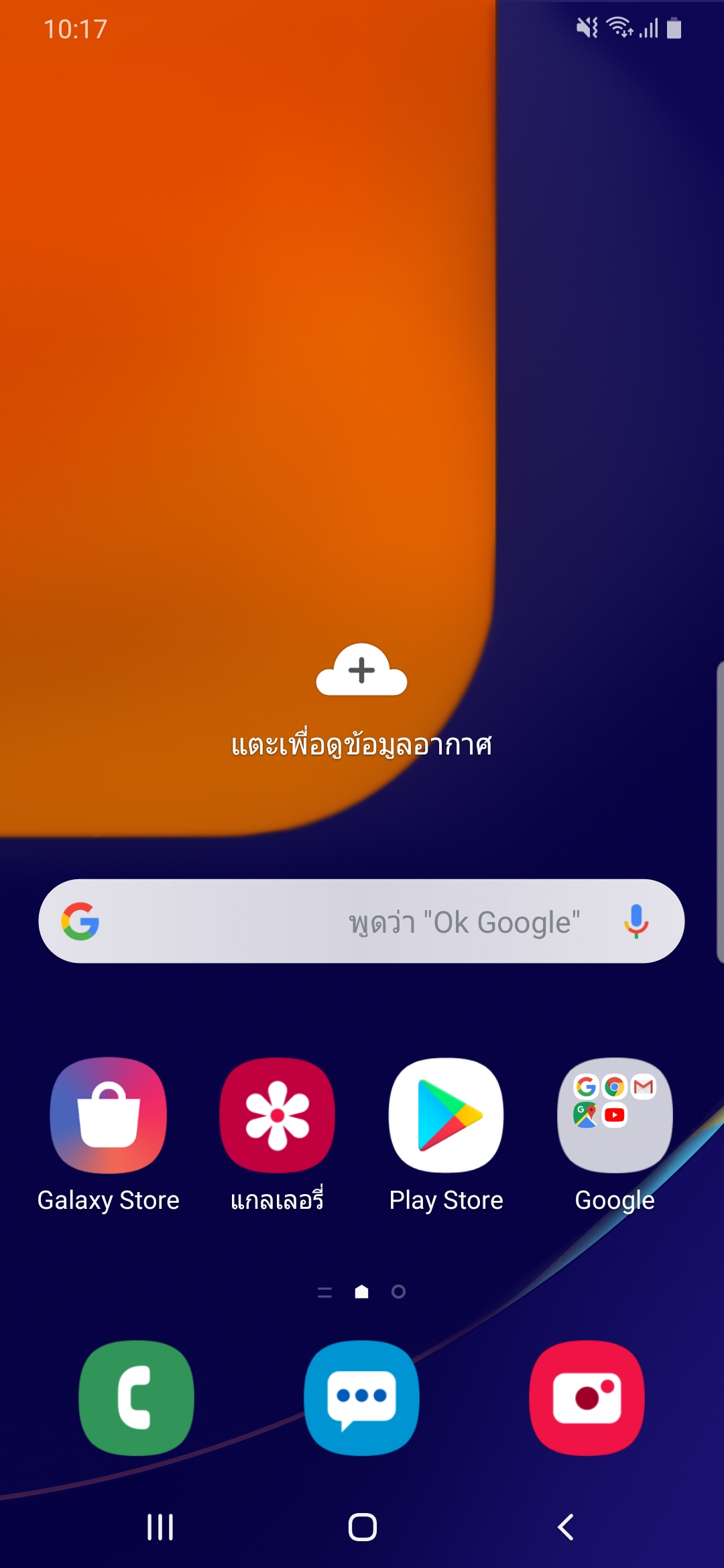This screenshot has height=1568, width=724.
Task: Tap the system back button
Action: pyautogui.click(x=566, y=1527)
